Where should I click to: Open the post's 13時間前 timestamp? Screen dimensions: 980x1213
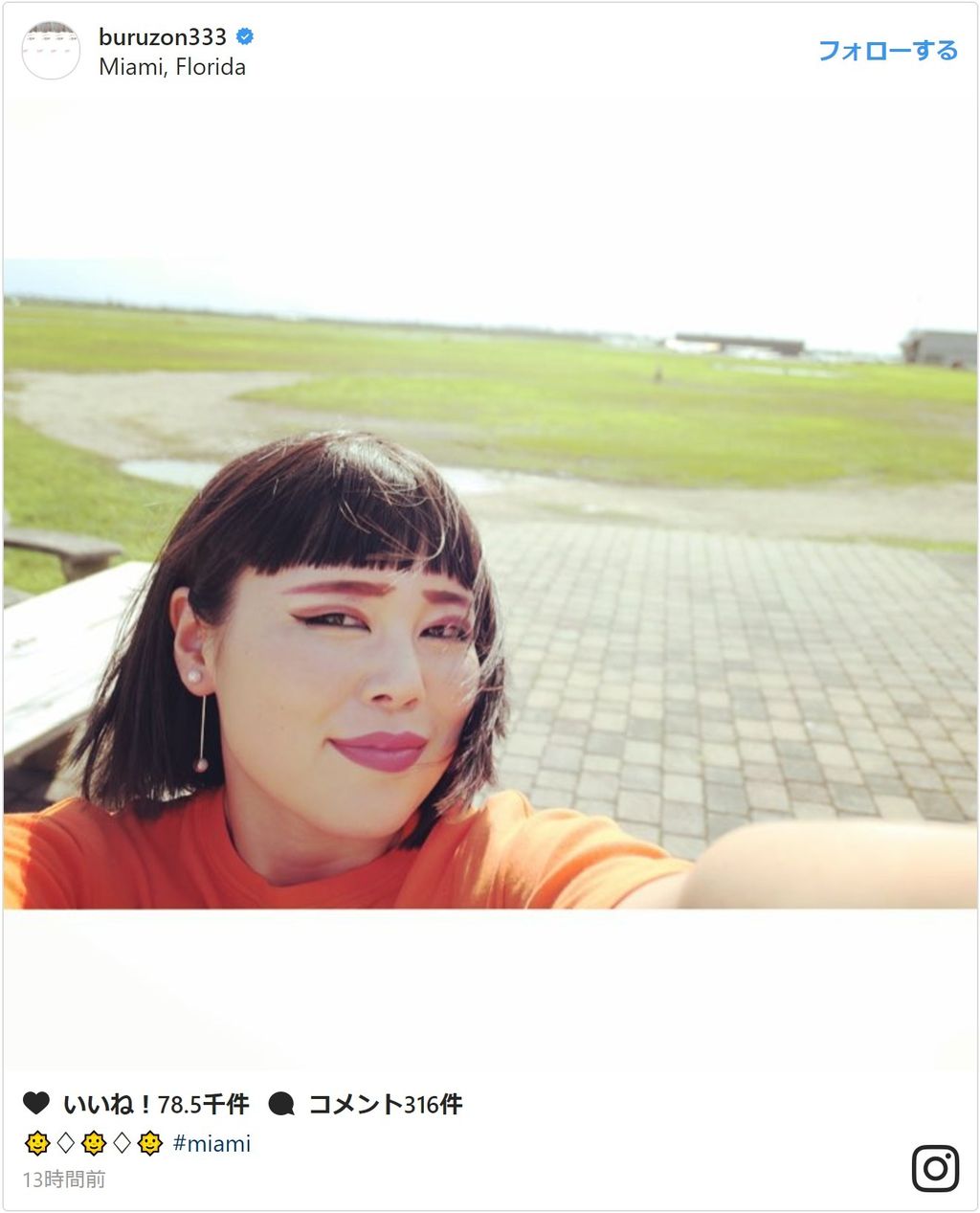(64, 1179)
